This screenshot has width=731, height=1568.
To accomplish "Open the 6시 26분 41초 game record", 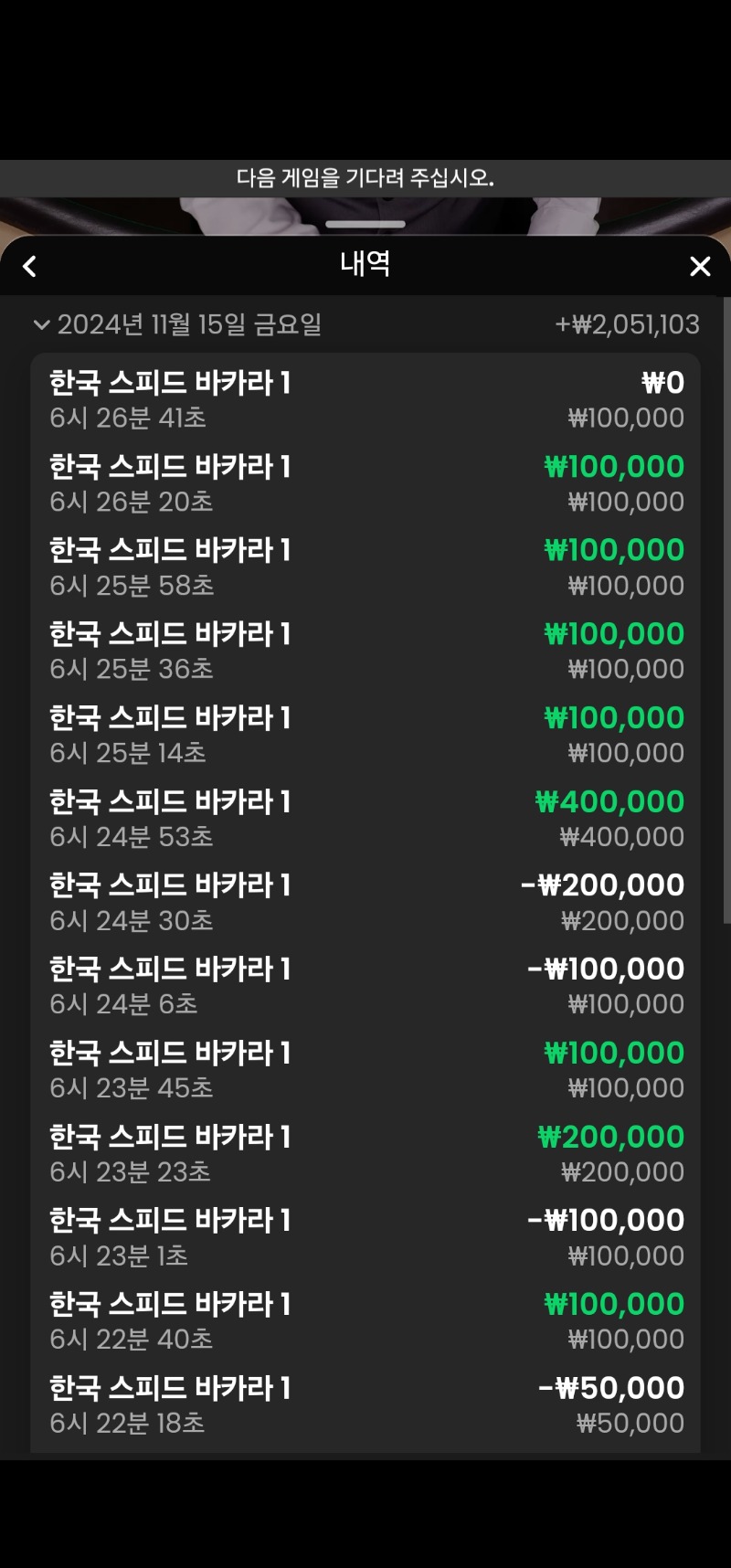I will (x=365, y=400).
